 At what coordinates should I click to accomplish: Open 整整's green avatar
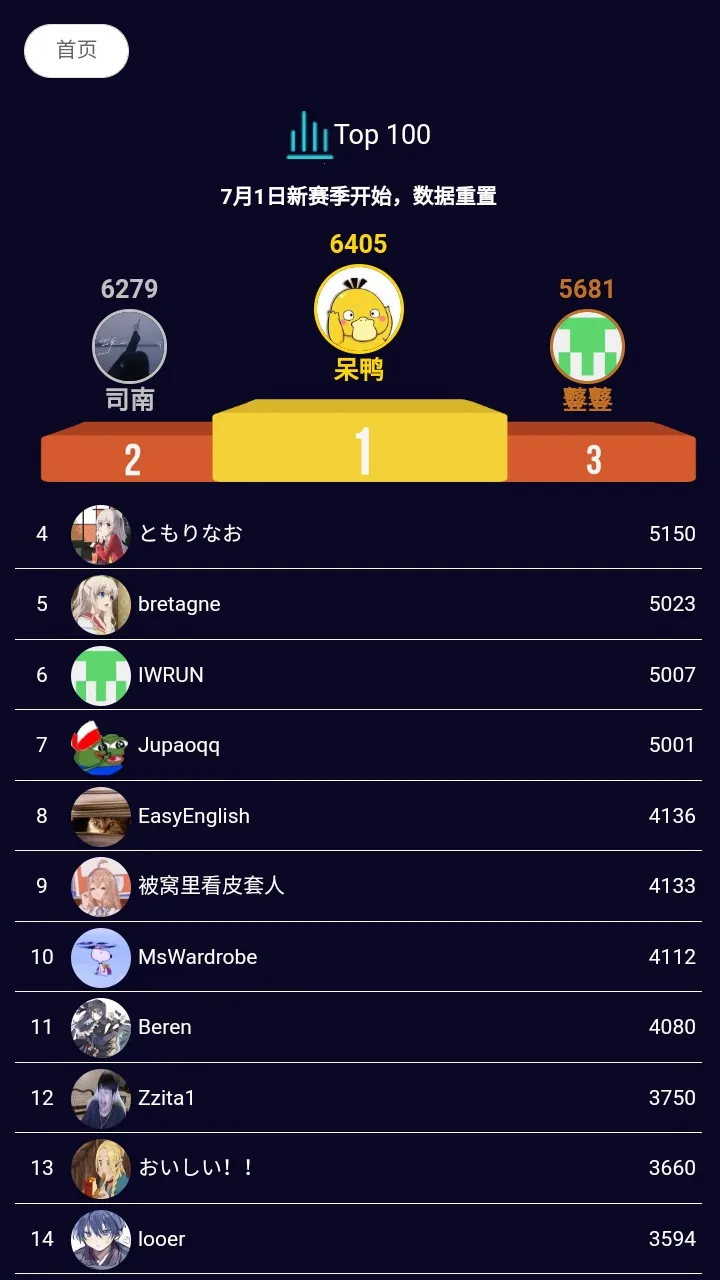588,347
